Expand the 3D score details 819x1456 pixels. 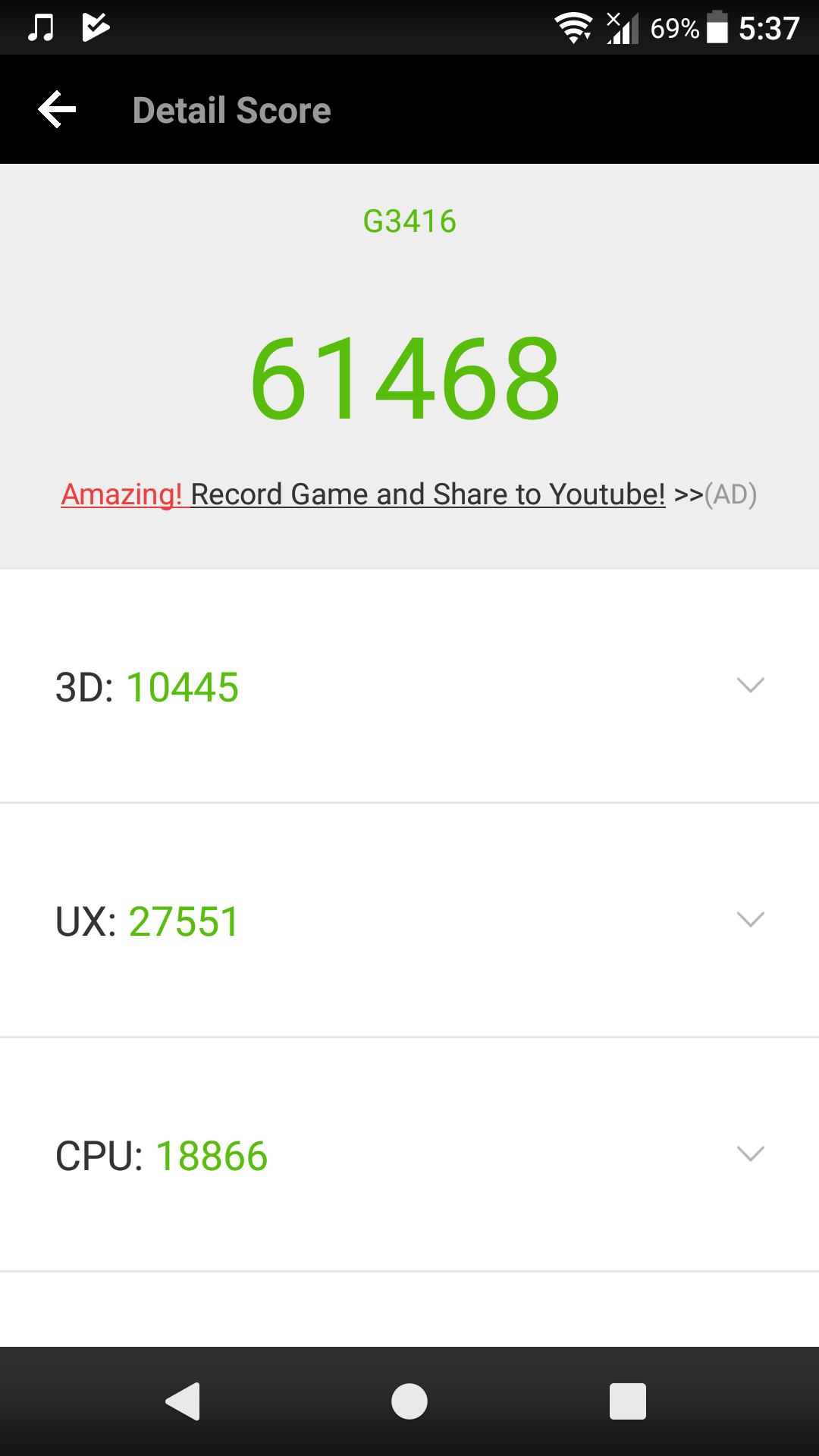pos(750,686)
